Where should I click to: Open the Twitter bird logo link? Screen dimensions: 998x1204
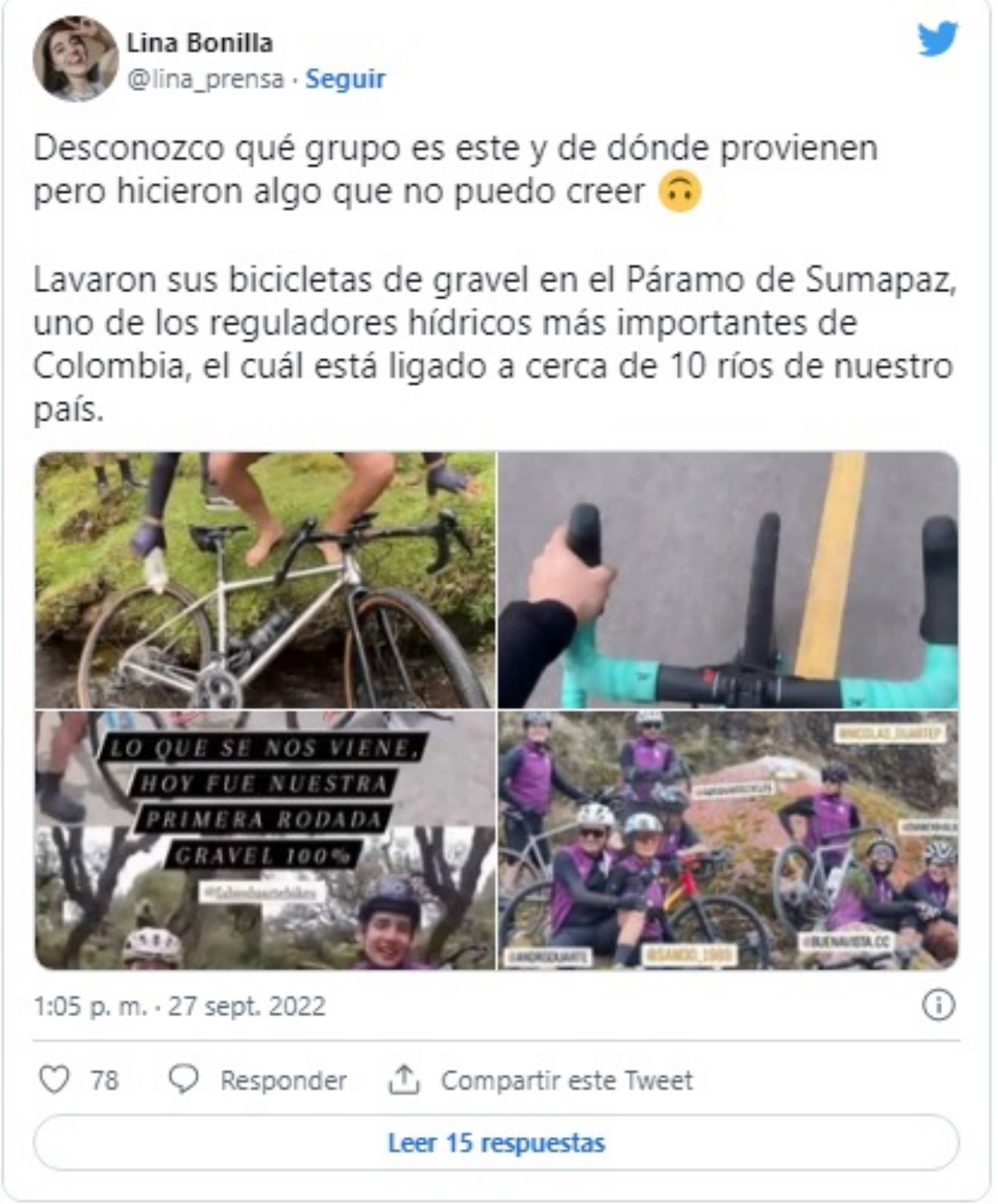coord(936,39)
